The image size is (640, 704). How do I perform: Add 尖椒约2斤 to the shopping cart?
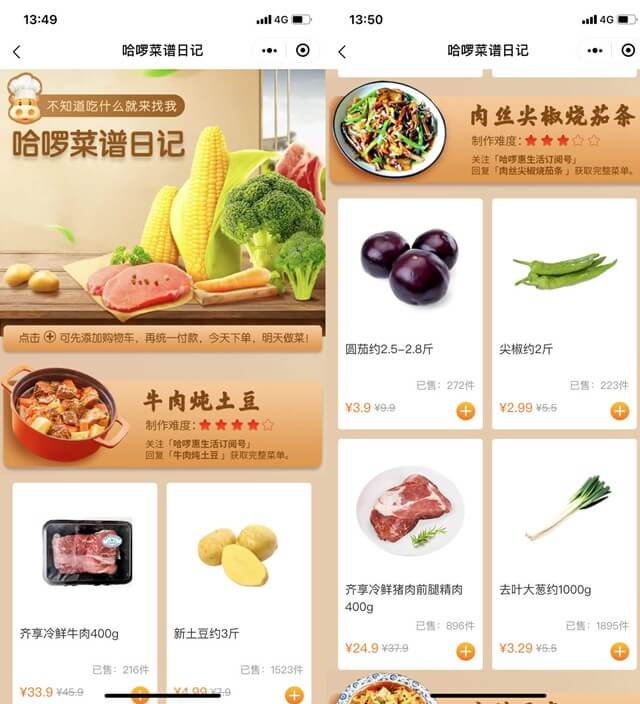pos(620,411)
